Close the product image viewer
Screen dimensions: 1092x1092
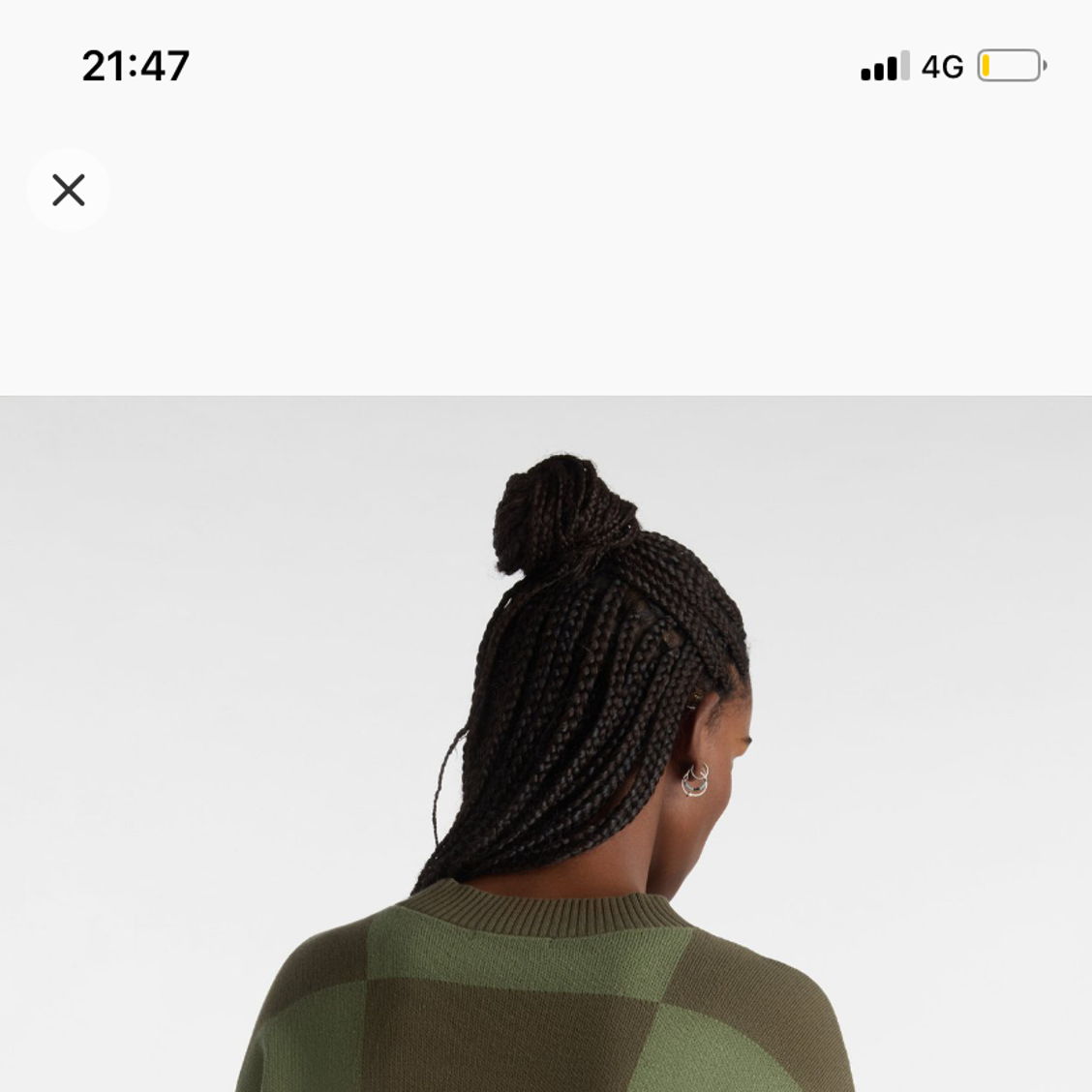pyautogui.click(x=68, y=190)
